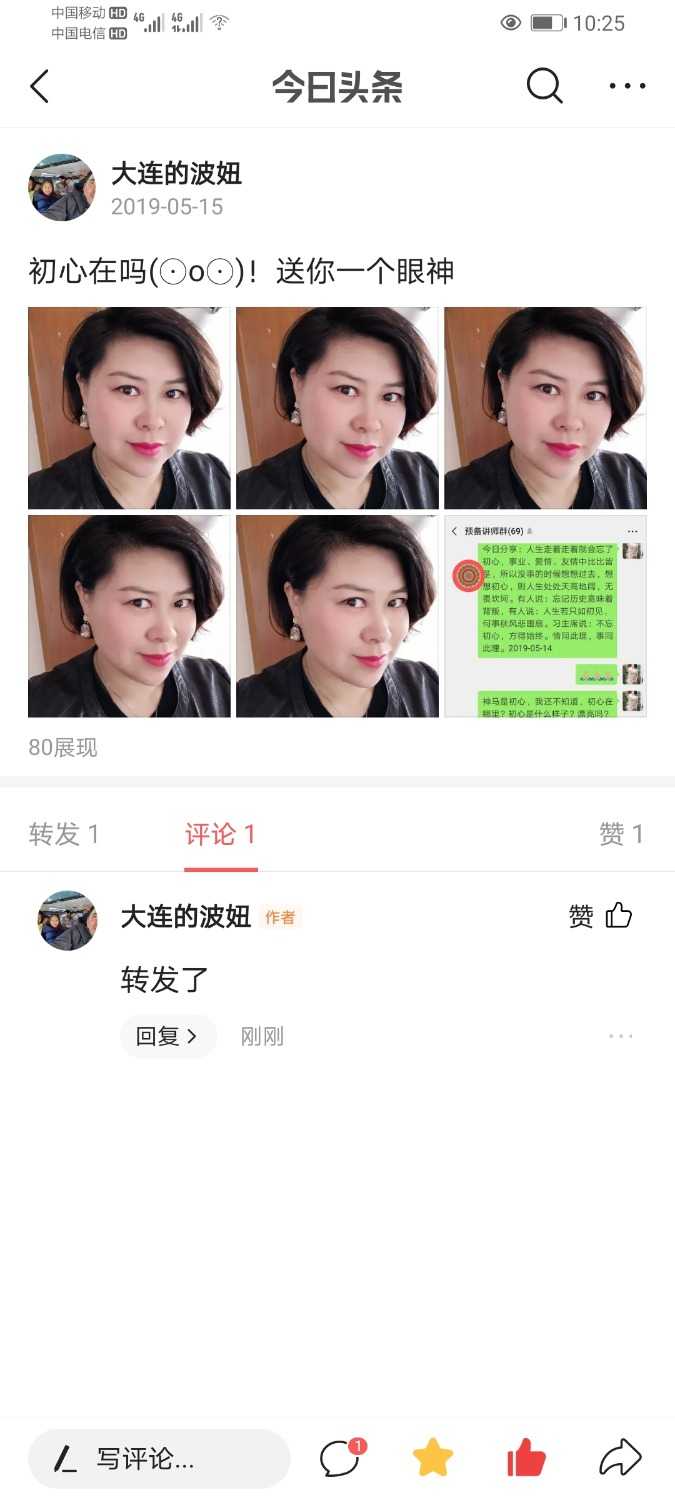Screen dimensions: 675x1500
Task: Open the comments bubble icon at bottom
Action: coord(340,1459)
